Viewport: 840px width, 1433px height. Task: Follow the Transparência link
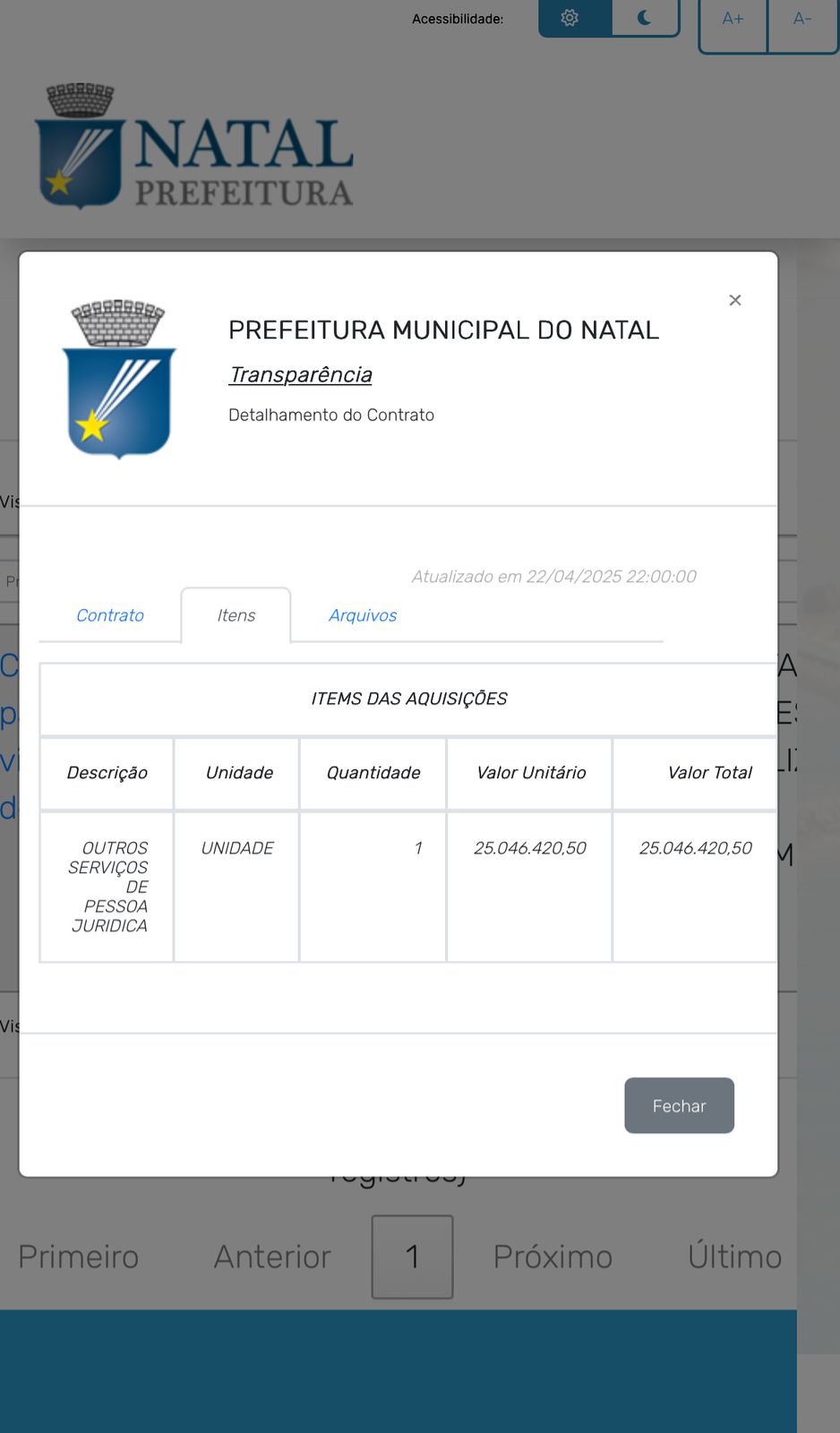(301, 374)
